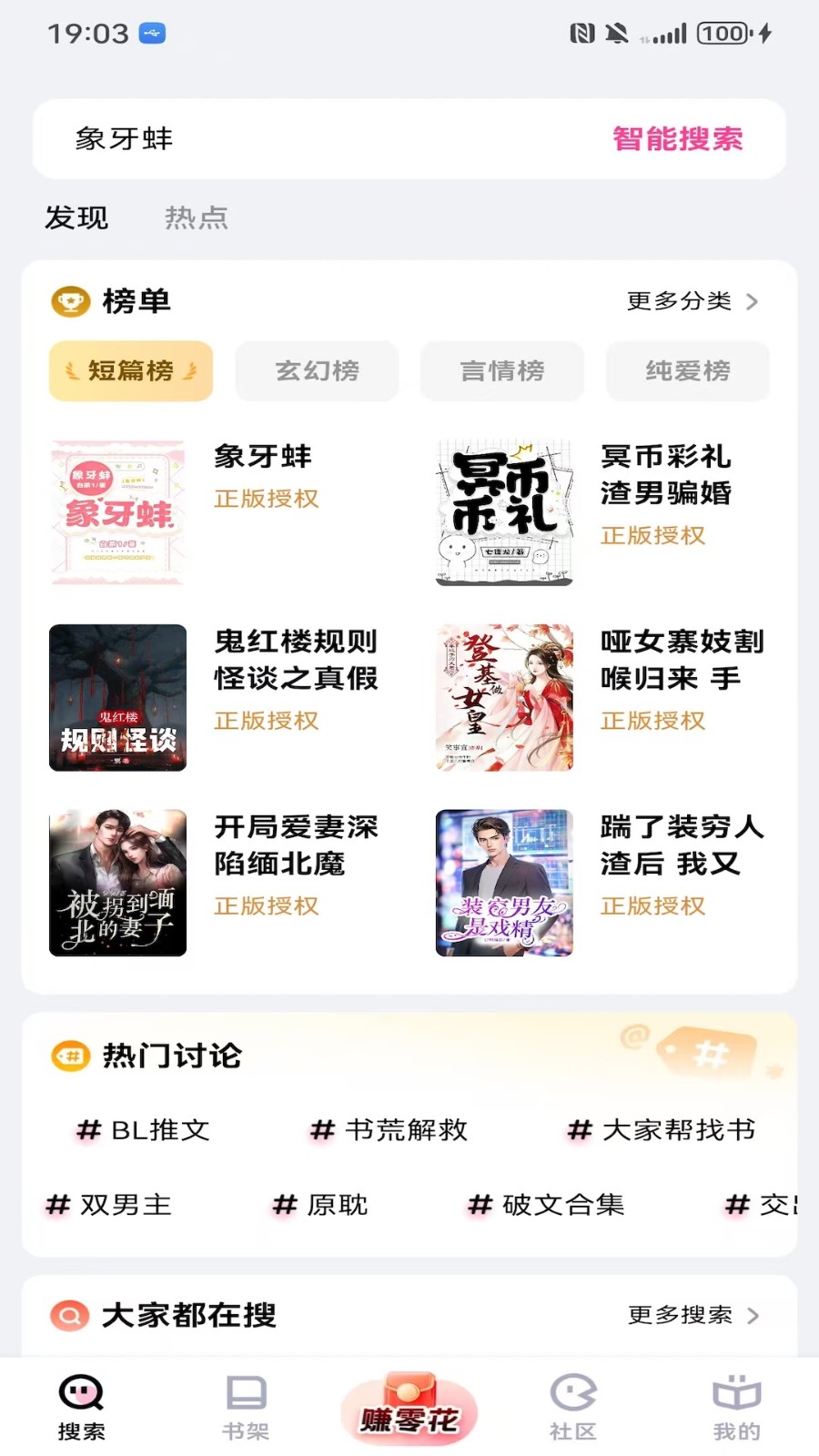Viewport: 819px width, 1456px height.
Task: Enable the 纯爱榜 ranking filter
Action: coord(687,370)
